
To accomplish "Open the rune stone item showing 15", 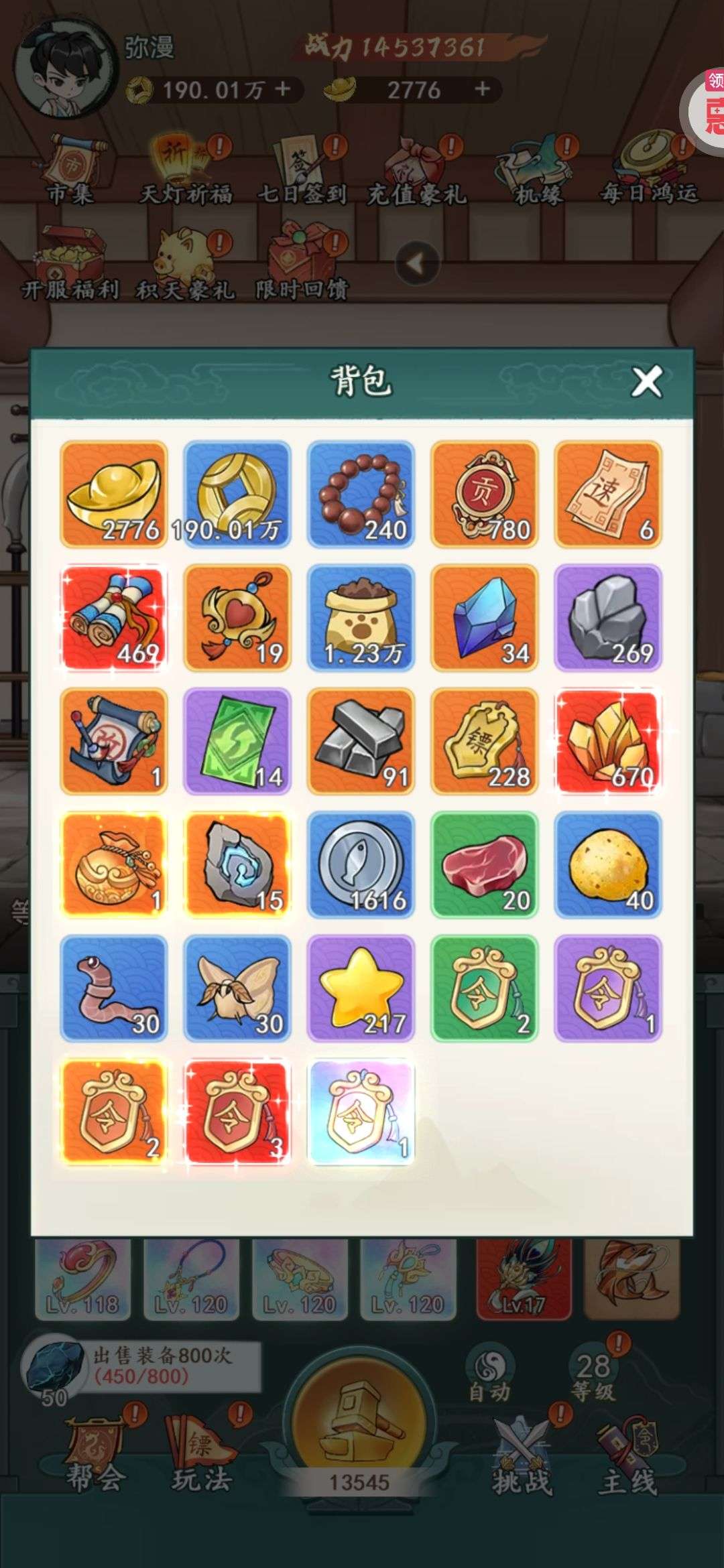I will [237, 865].
